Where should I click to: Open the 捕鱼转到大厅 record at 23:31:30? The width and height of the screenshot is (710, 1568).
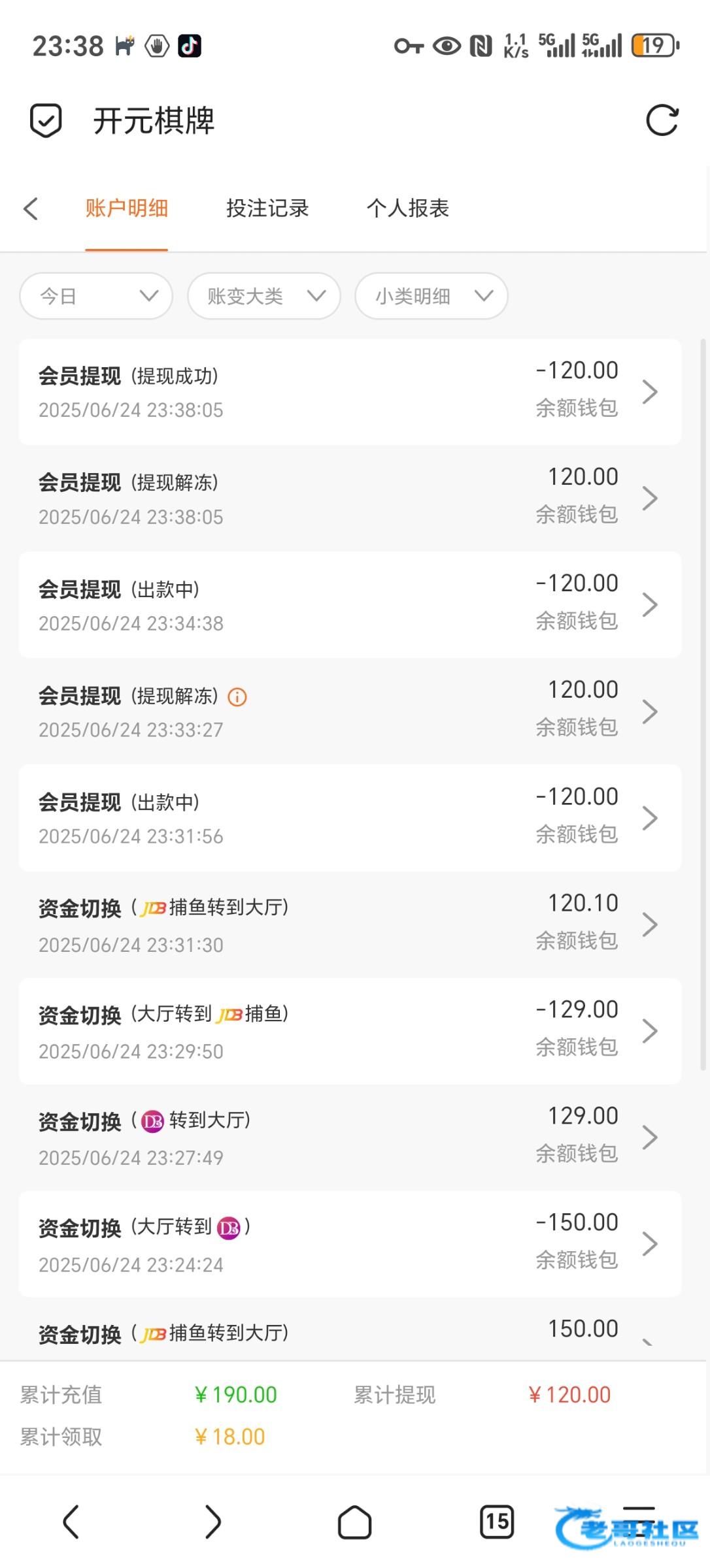click(350, 924)
